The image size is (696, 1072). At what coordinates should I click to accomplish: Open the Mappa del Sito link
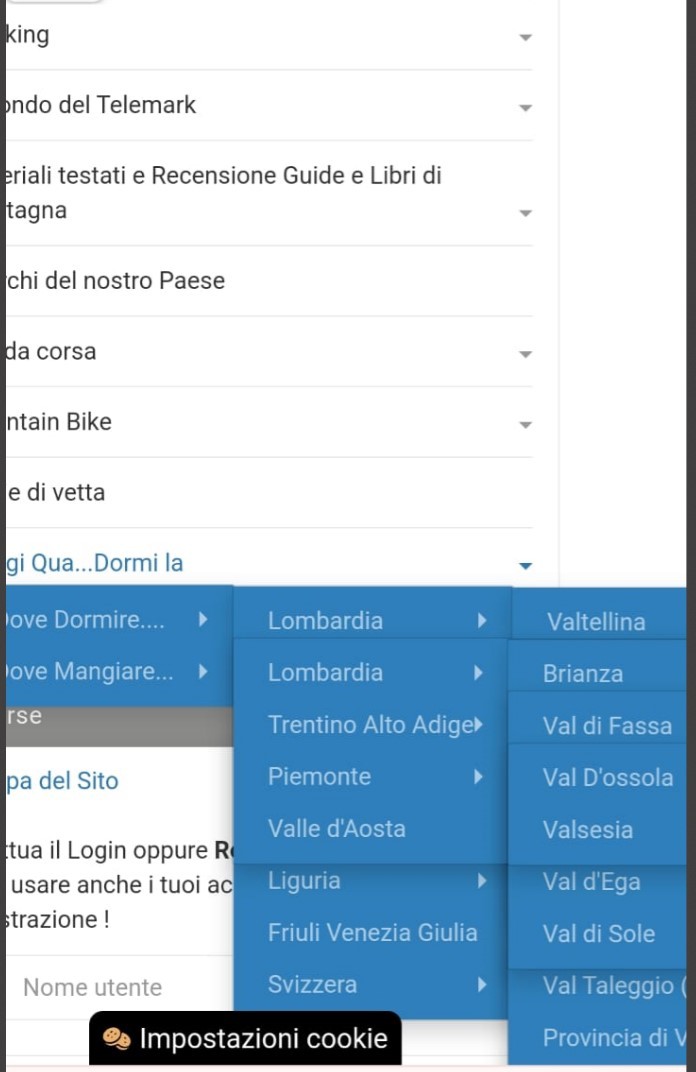[x=62, y=781]
